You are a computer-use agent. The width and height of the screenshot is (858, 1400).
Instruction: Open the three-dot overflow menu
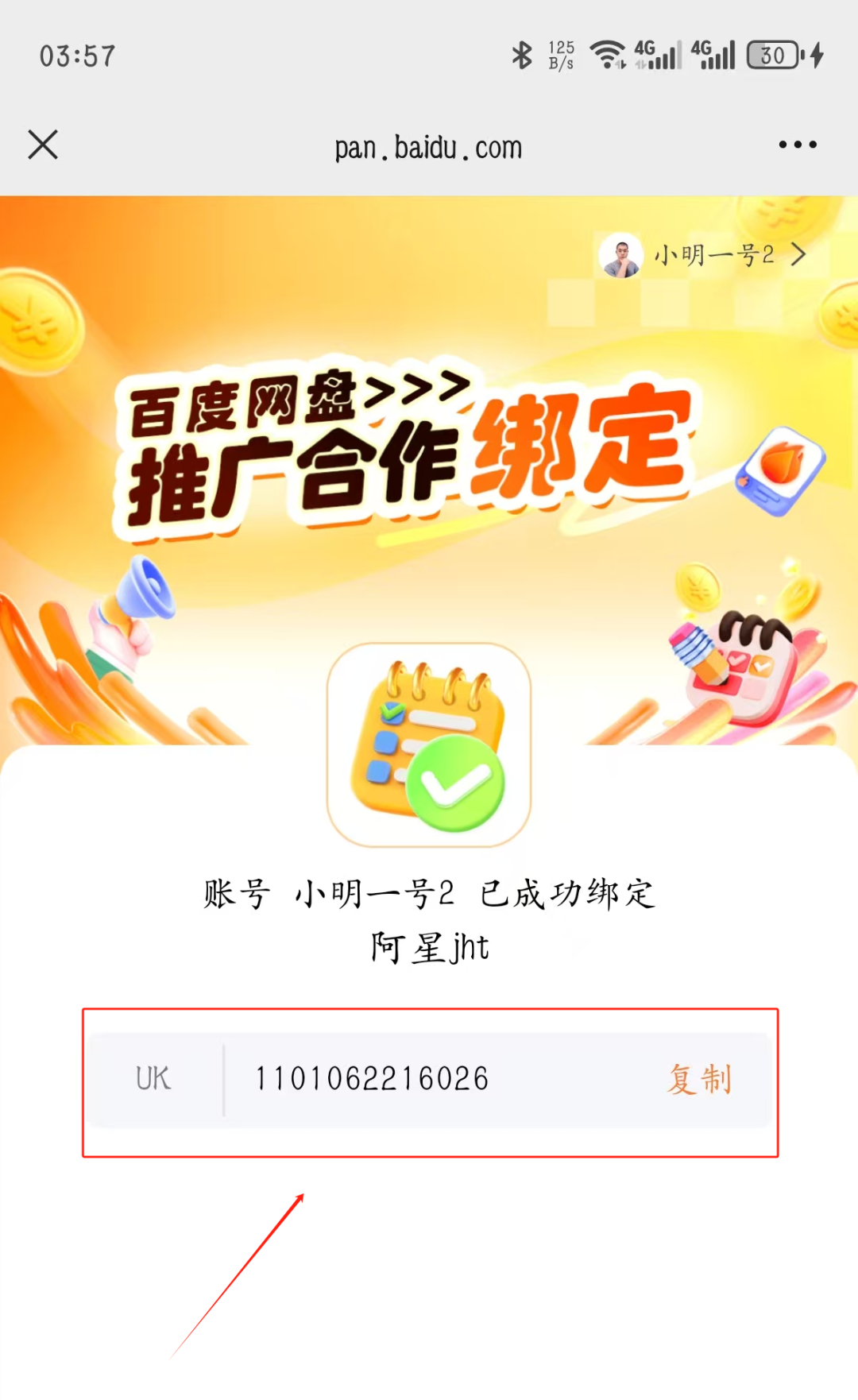797,145
